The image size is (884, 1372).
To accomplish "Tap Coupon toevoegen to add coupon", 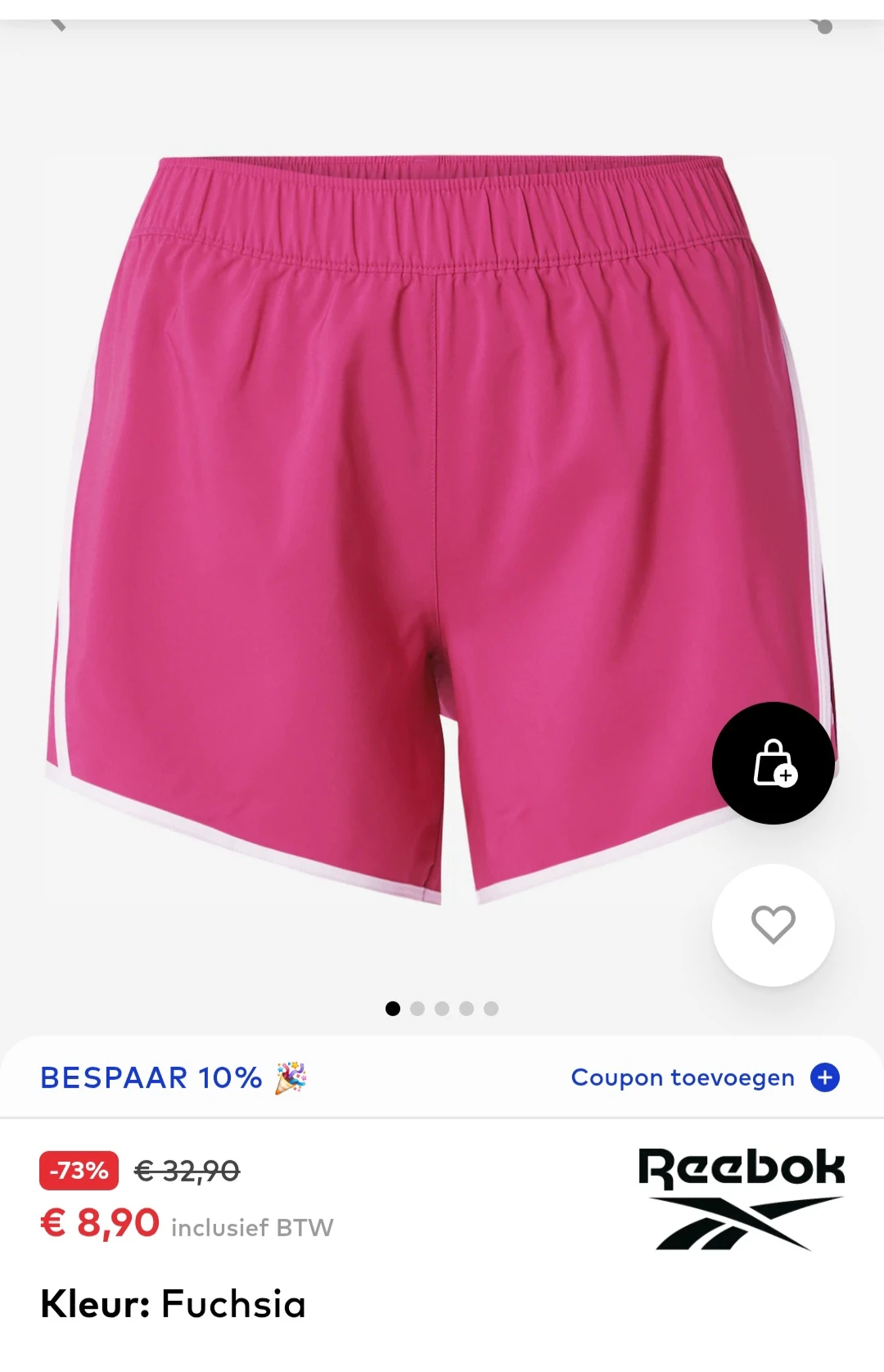I will click(704, 1077).
